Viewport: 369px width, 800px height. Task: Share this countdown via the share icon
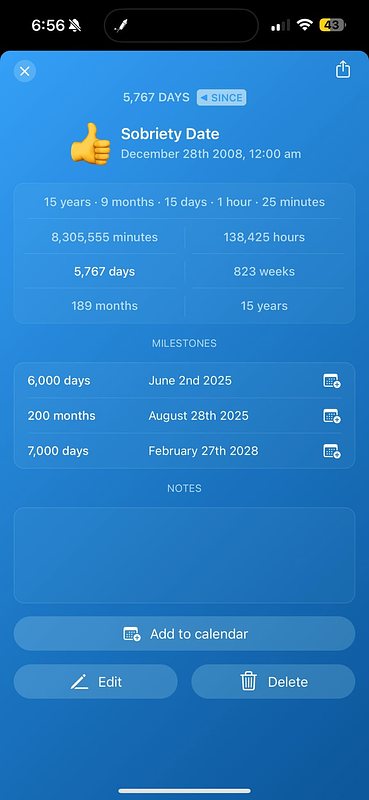coord(343,69)
